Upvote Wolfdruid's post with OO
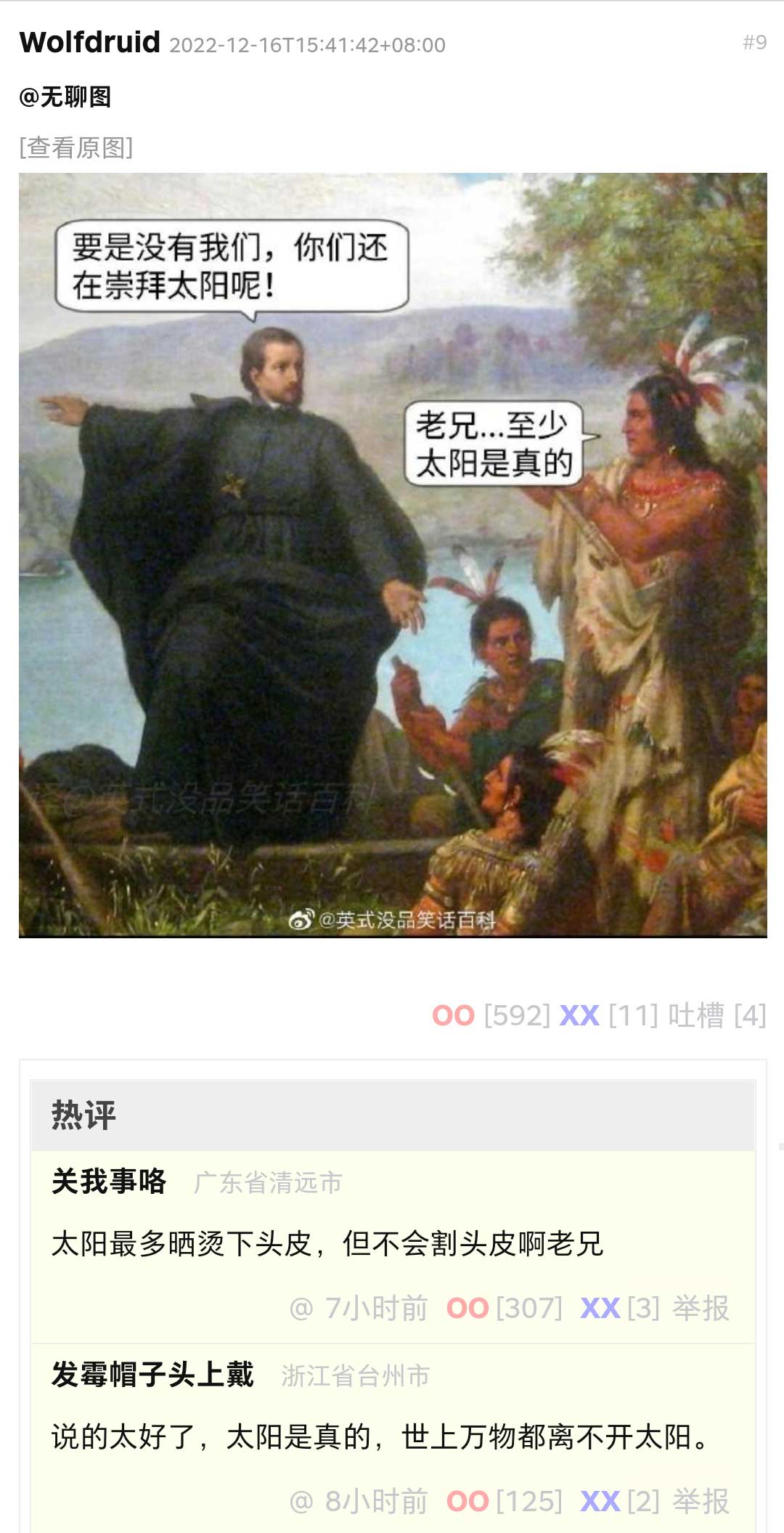Screen dimensions: 784x1533 (x=454, y=1015)
